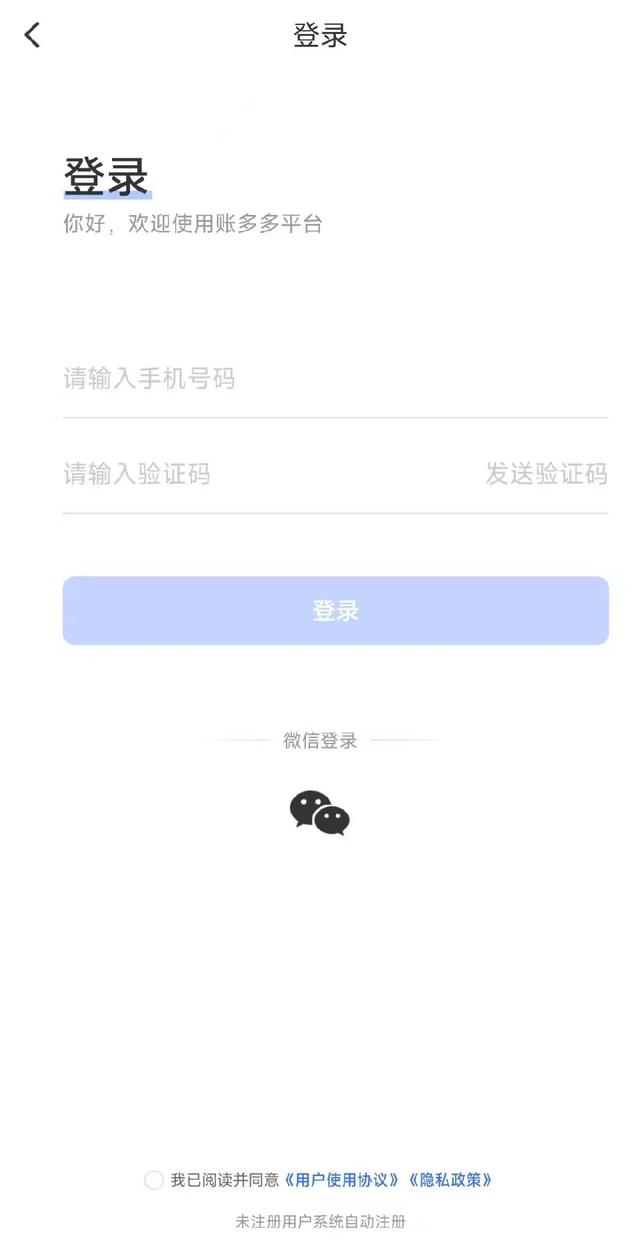
Task: Log in with the WeChat icon
Action: (x=320, y=812)
